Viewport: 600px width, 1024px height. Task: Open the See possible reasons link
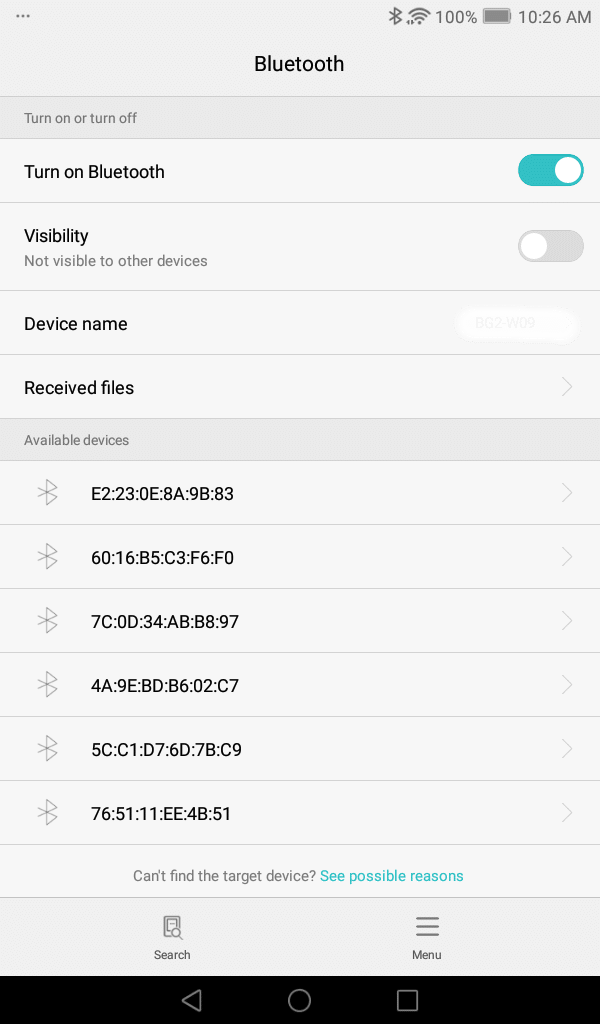(x=392, y=876)
